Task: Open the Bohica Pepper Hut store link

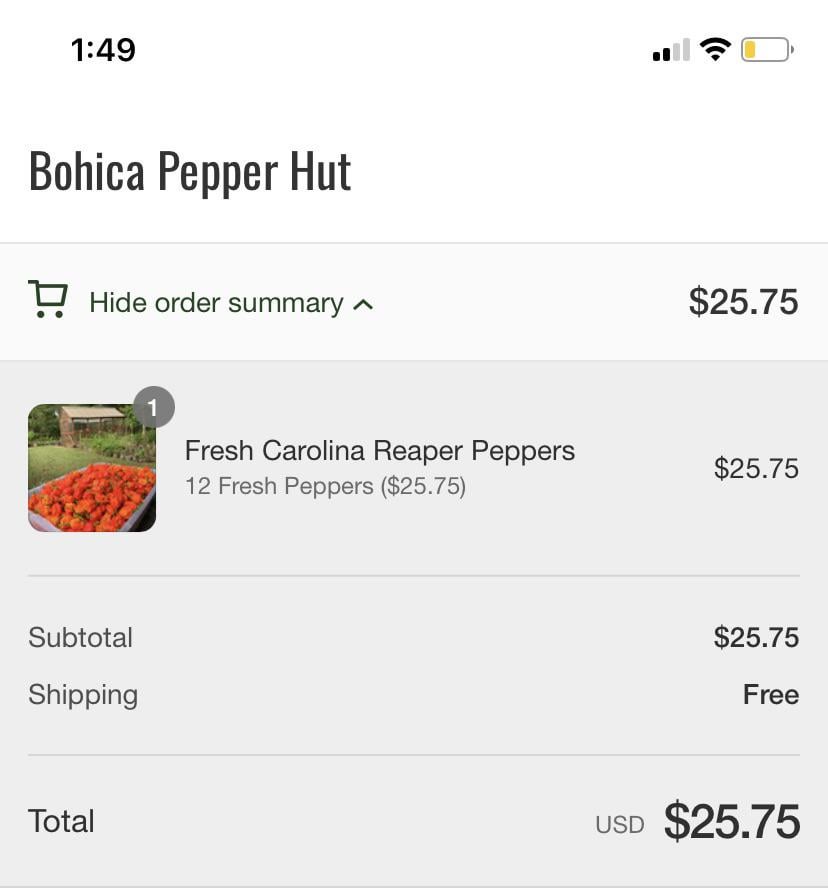Action: click(x=190, y=171)
